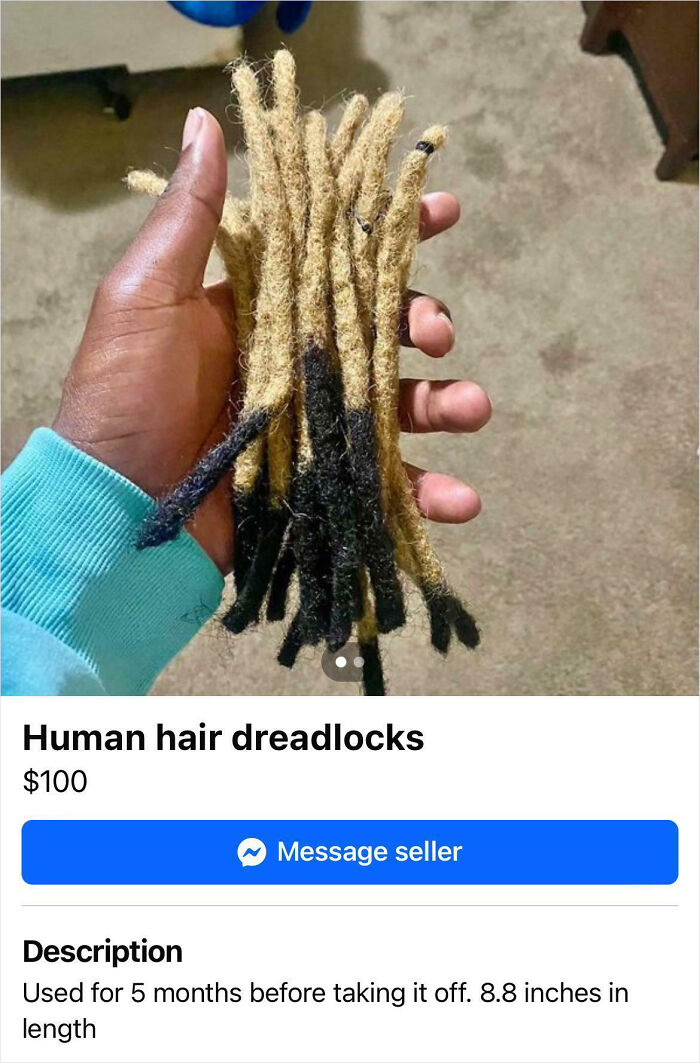Message the seller of the dreadlocks
700x1063 pixels.
(349, 852)
